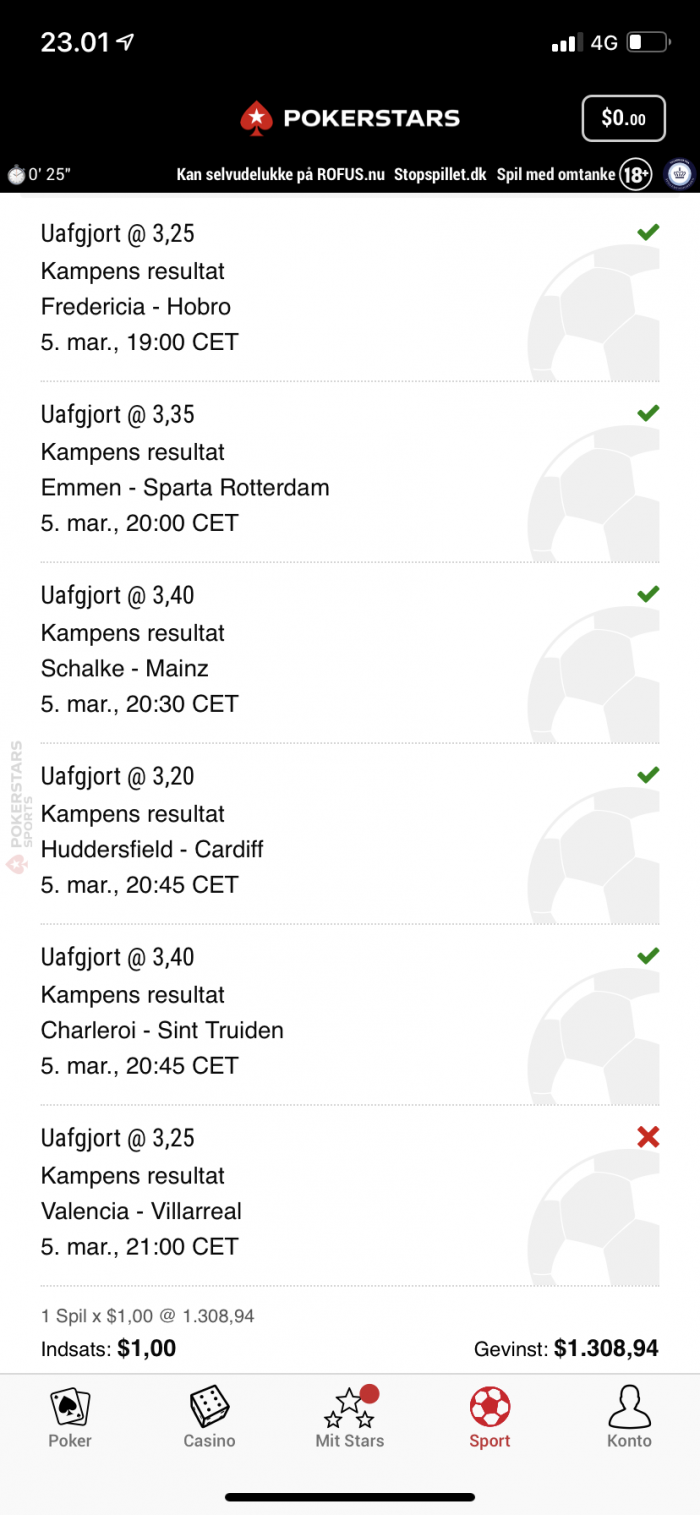The width and height of the screenshot is (700, 1515).
Task: Open the Charleroi - Sint Truiden selection
Action: 350,1014
